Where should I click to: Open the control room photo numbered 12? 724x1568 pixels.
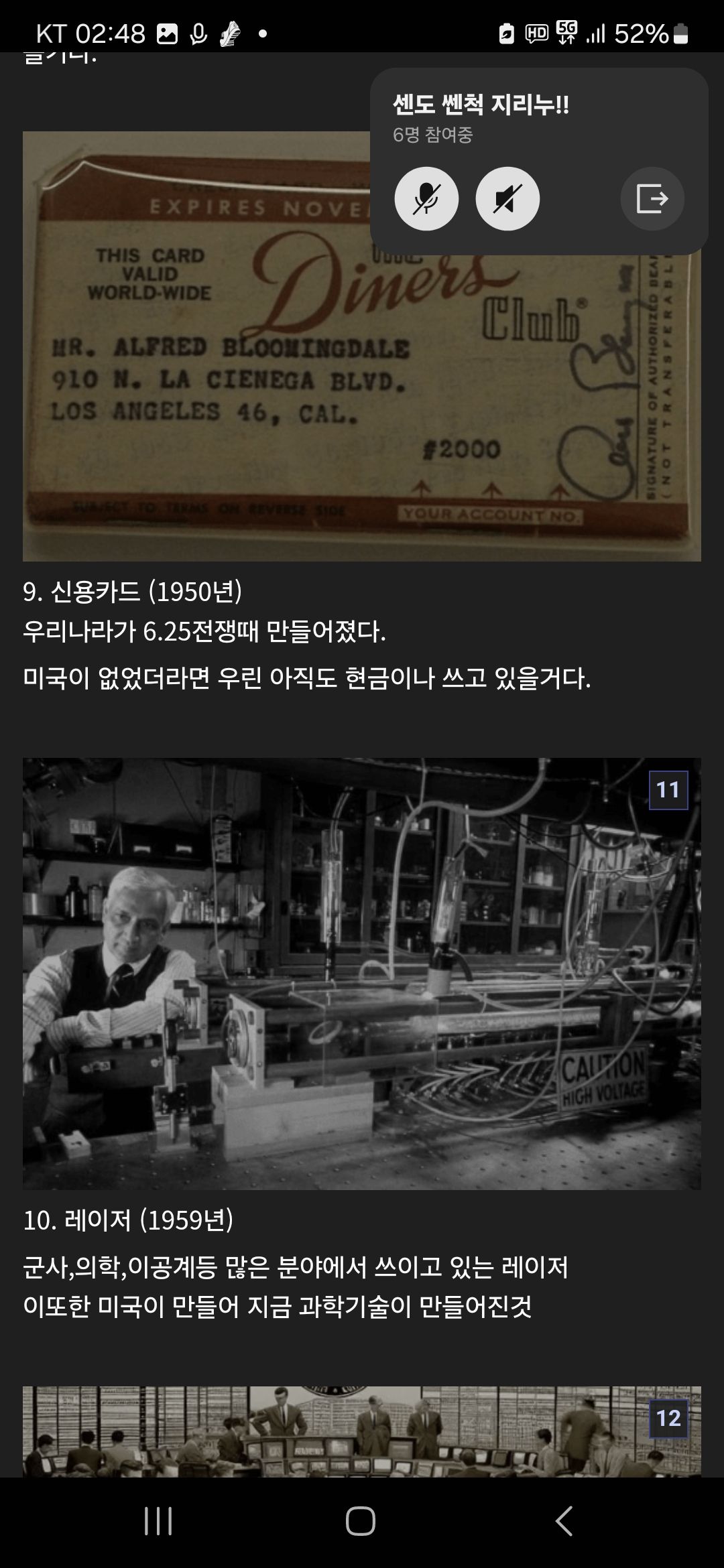pos(362,1433)
